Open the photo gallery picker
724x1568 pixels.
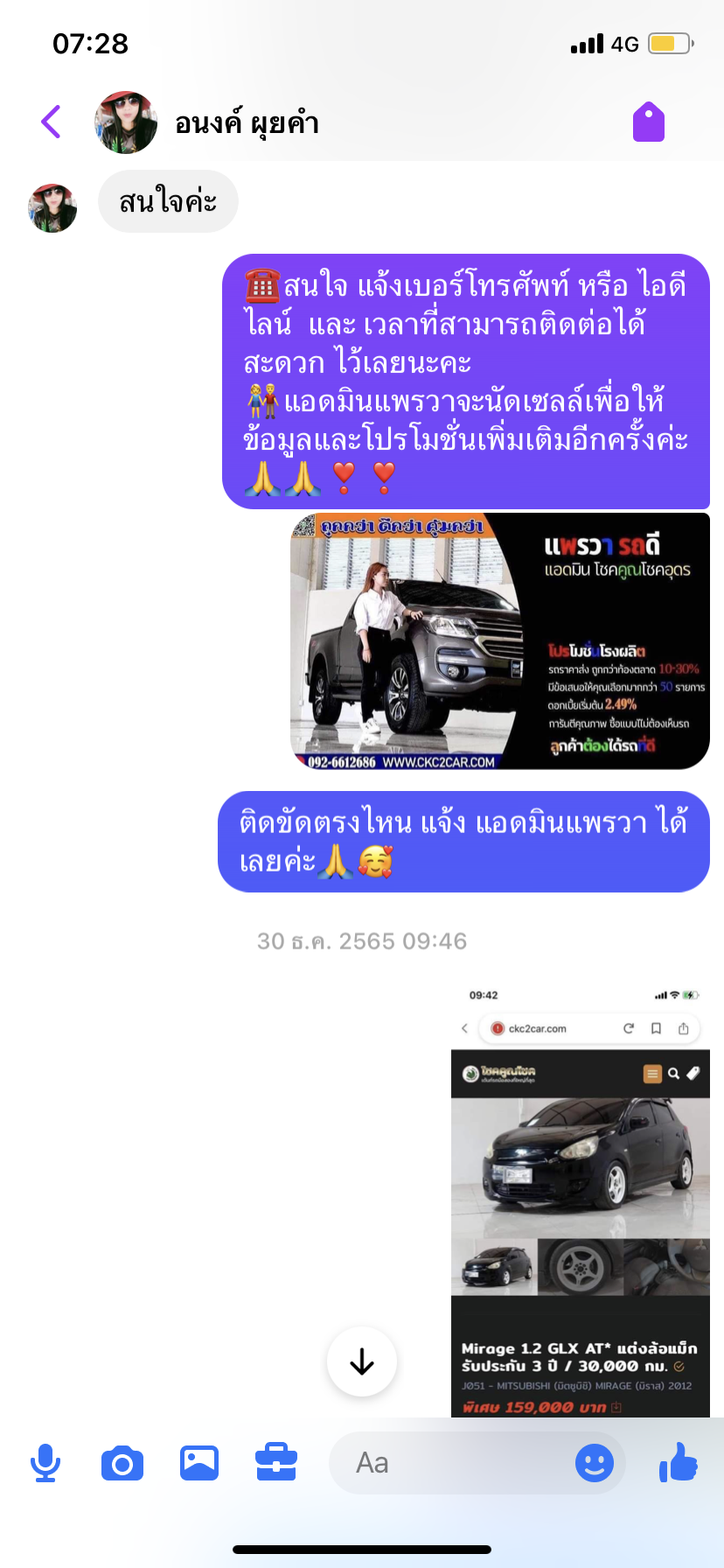click(x=199, y=1463)
